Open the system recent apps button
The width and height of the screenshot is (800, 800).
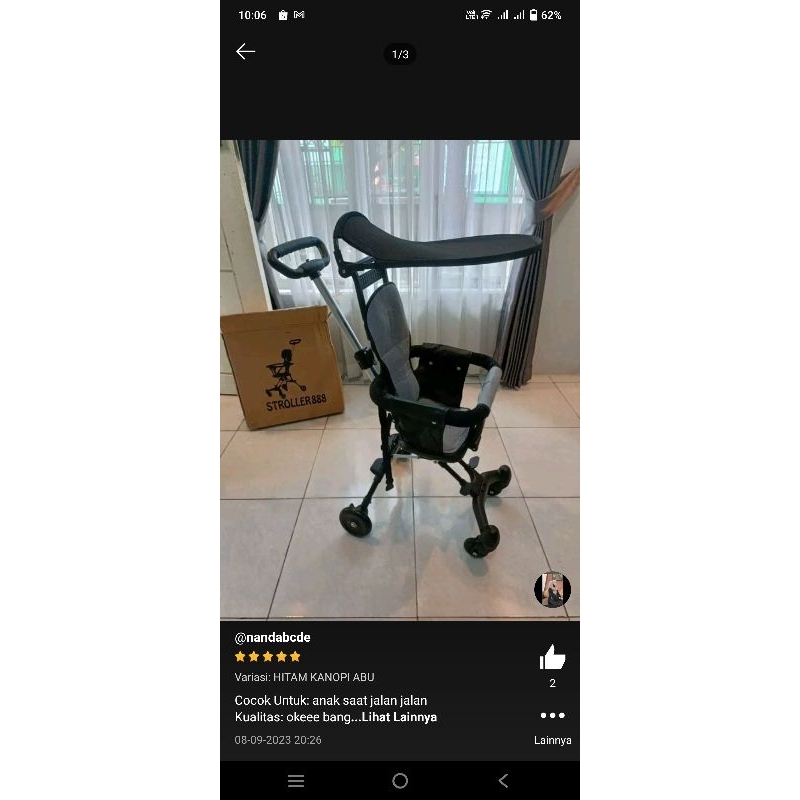click(296, 781)
